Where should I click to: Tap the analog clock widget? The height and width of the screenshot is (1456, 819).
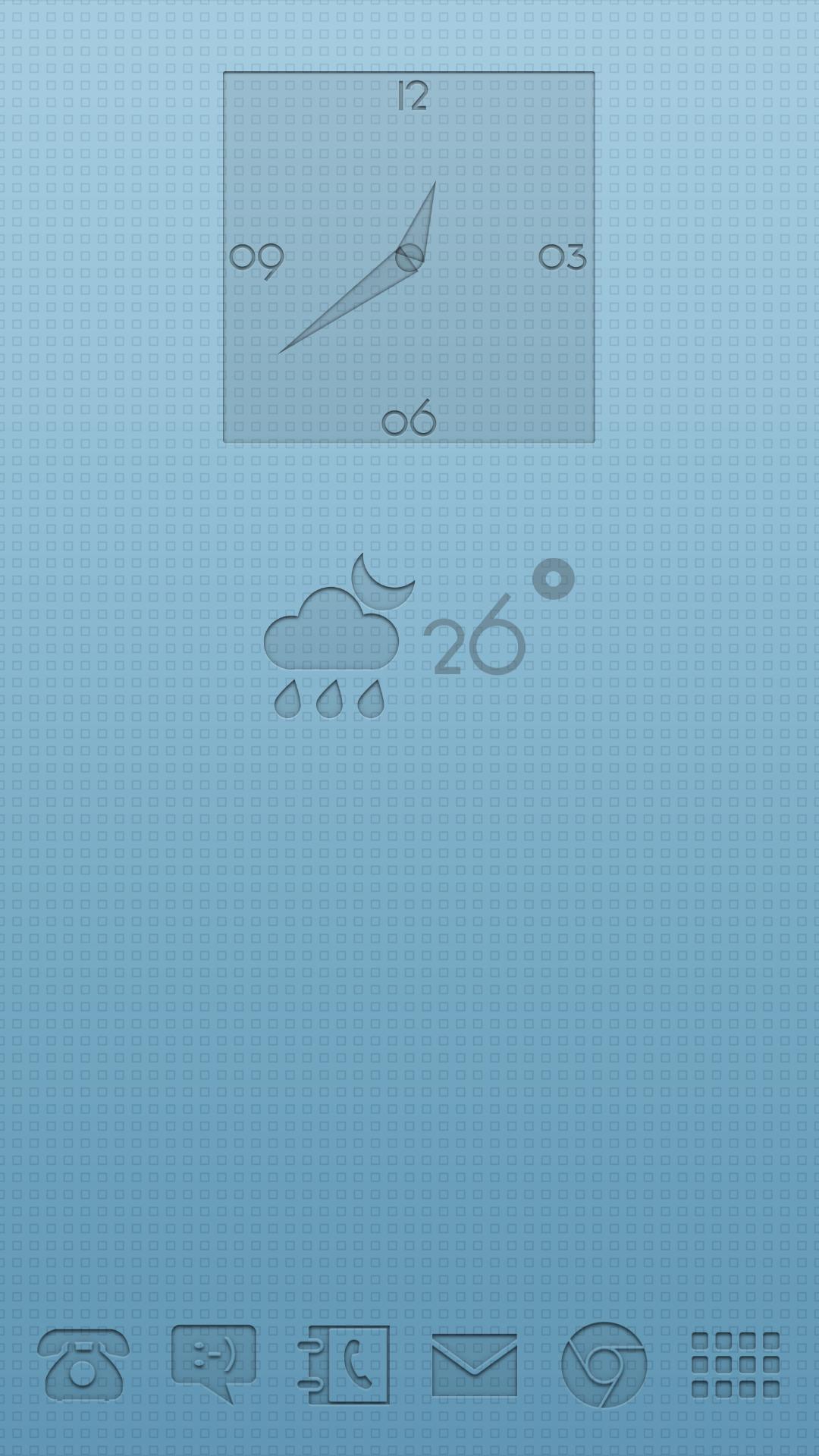tap(409, 257)
